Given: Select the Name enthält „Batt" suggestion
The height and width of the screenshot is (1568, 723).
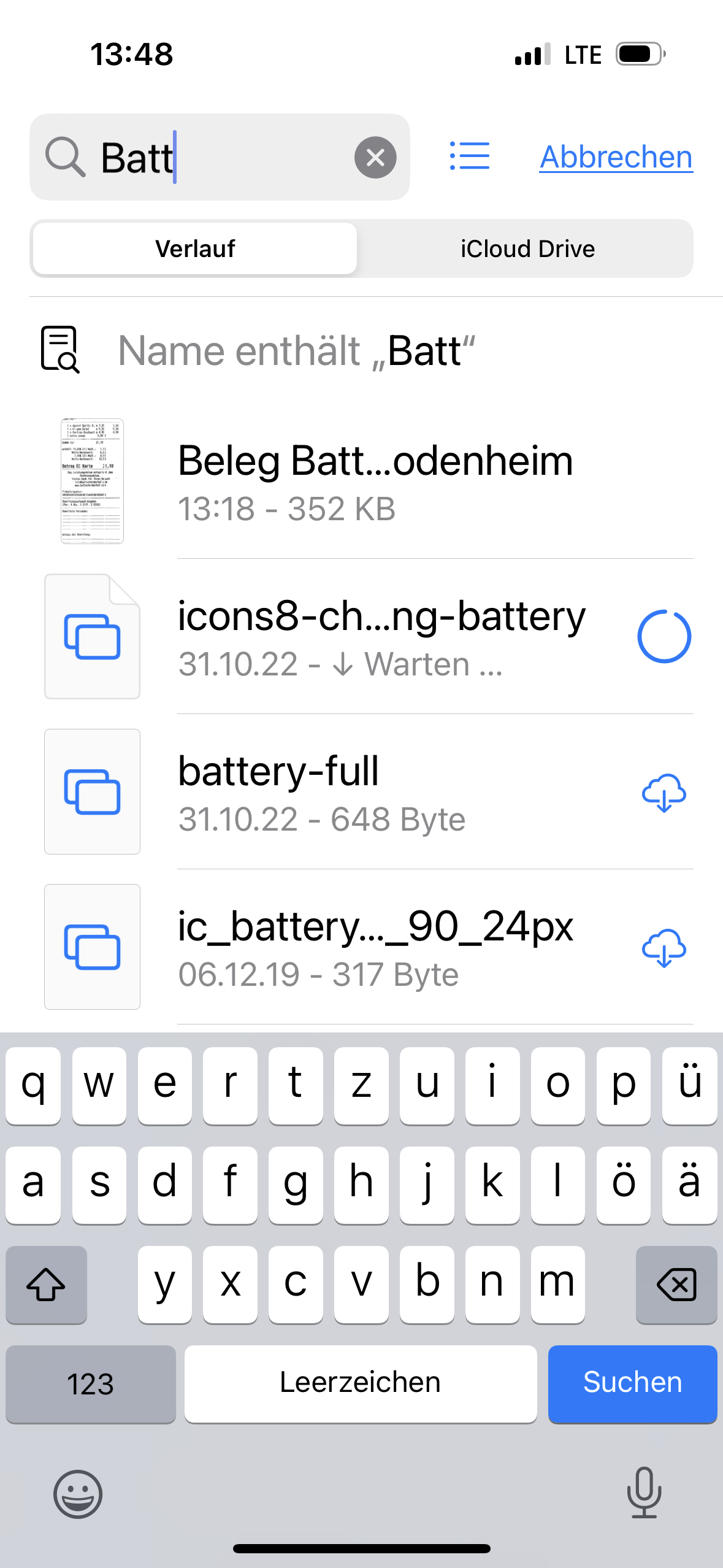Looking at the screenshot, I should click(x=297, y=351).
